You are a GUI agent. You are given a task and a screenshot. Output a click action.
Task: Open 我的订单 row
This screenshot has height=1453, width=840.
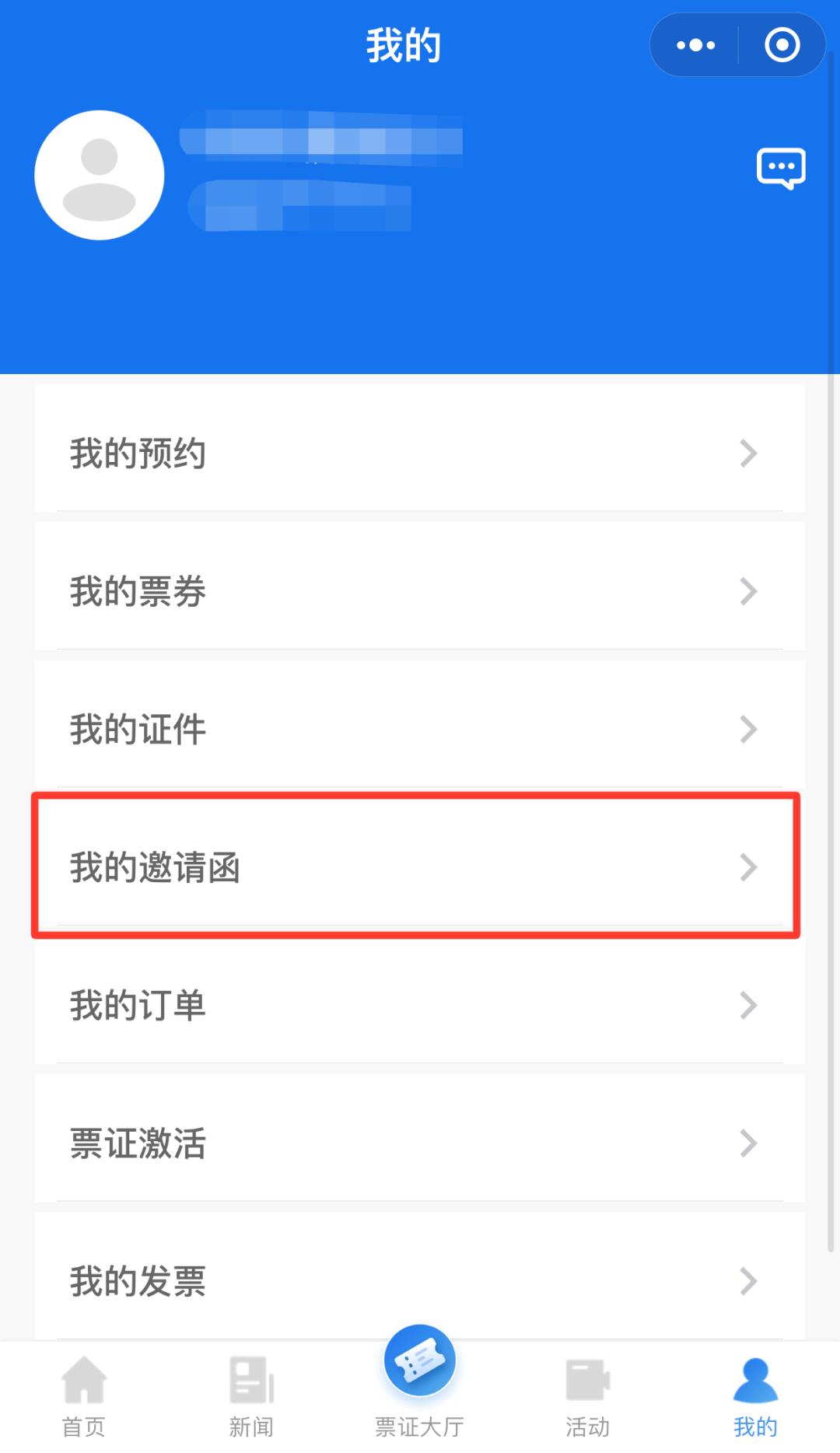pyautogui.click(x=420, y=1005)
